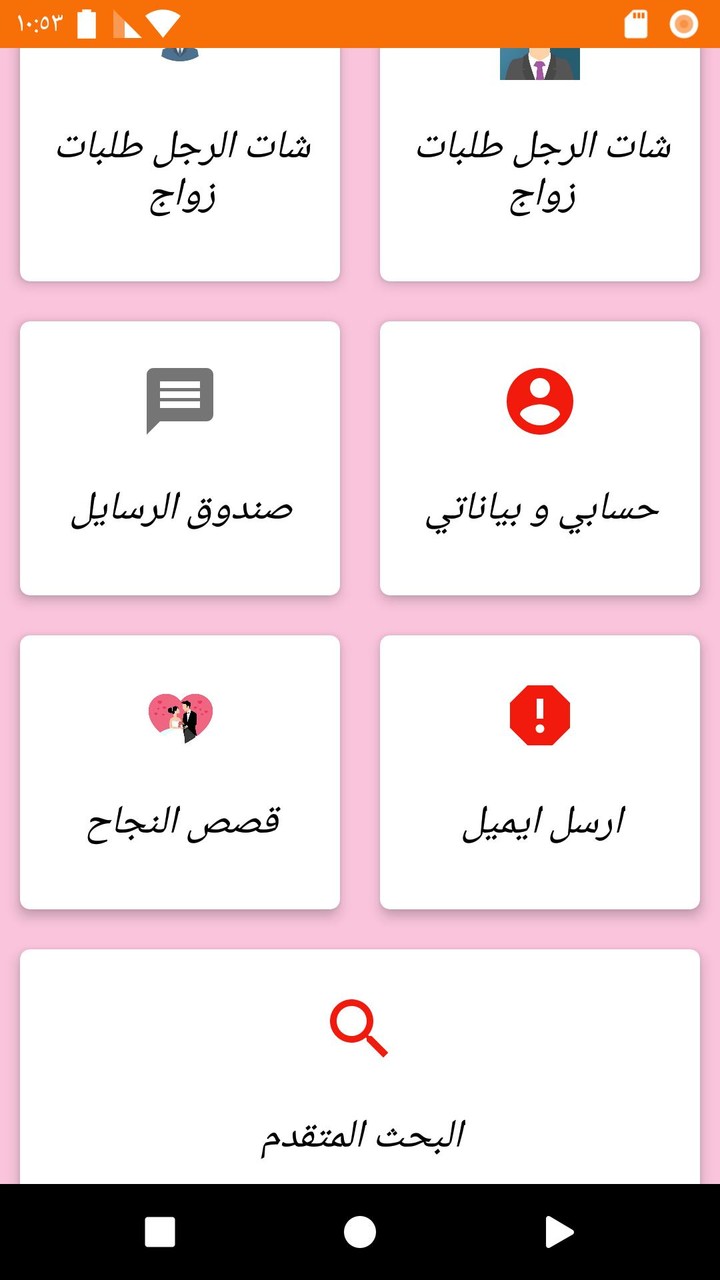The image size is (720, 1280).
Task: Select the heart couple icon for قصص النجاح
Action: point(180,713)
